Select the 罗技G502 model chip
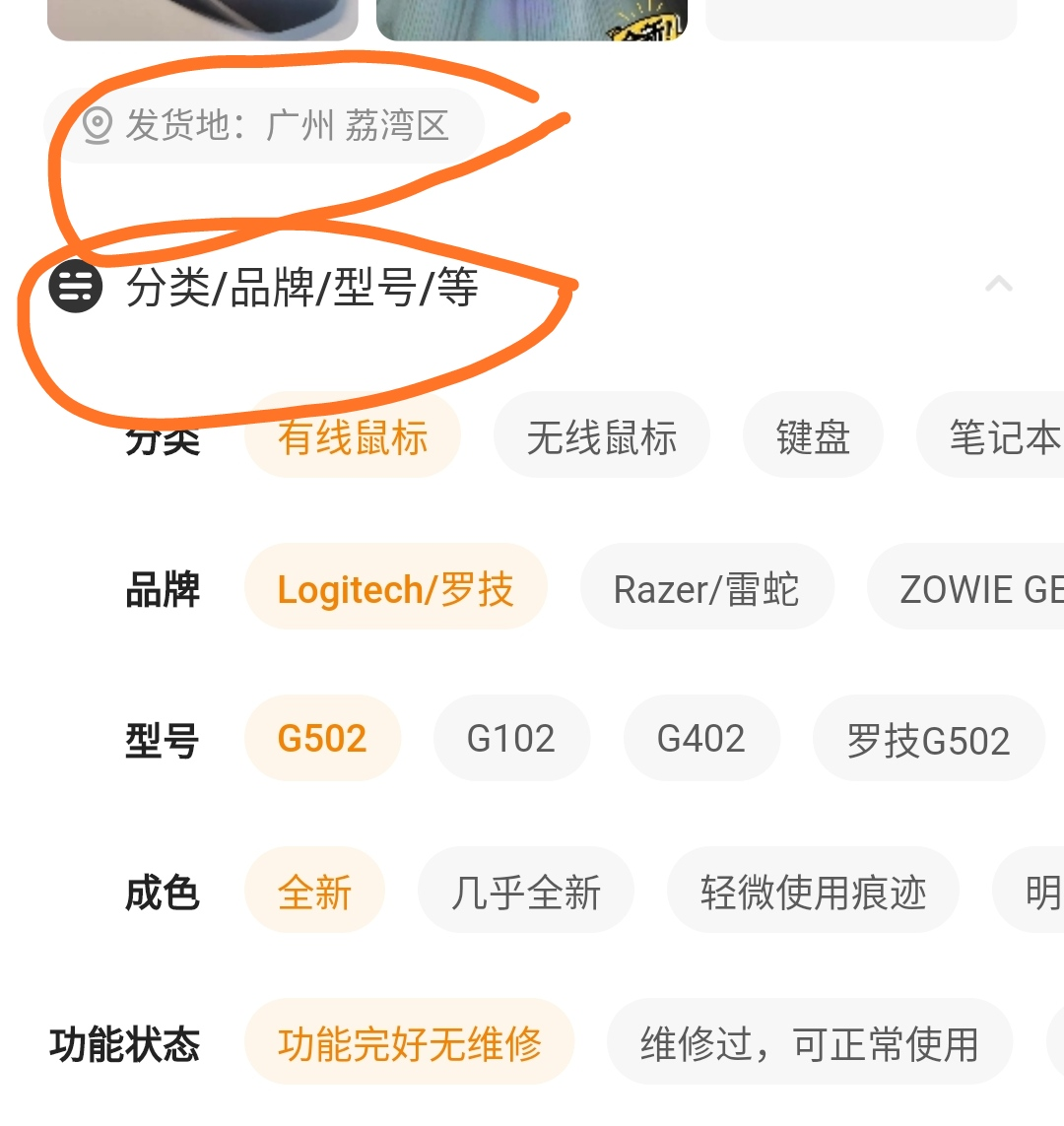This screenshot has width=1064, height=1126. click(x=929, y=738)
